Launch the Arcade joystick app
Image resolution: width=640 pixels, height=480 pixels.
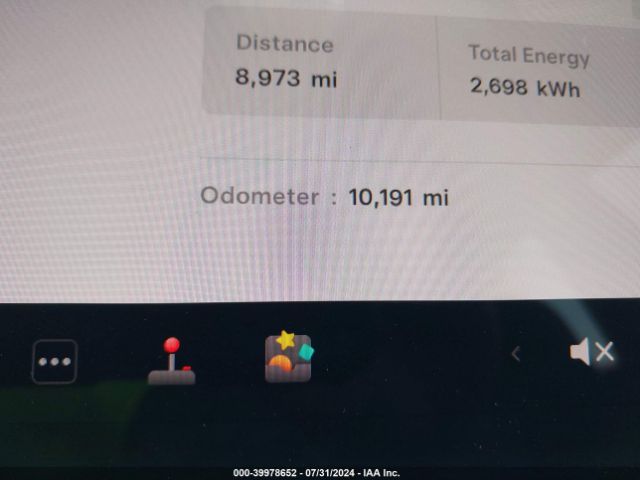[172, 361]
